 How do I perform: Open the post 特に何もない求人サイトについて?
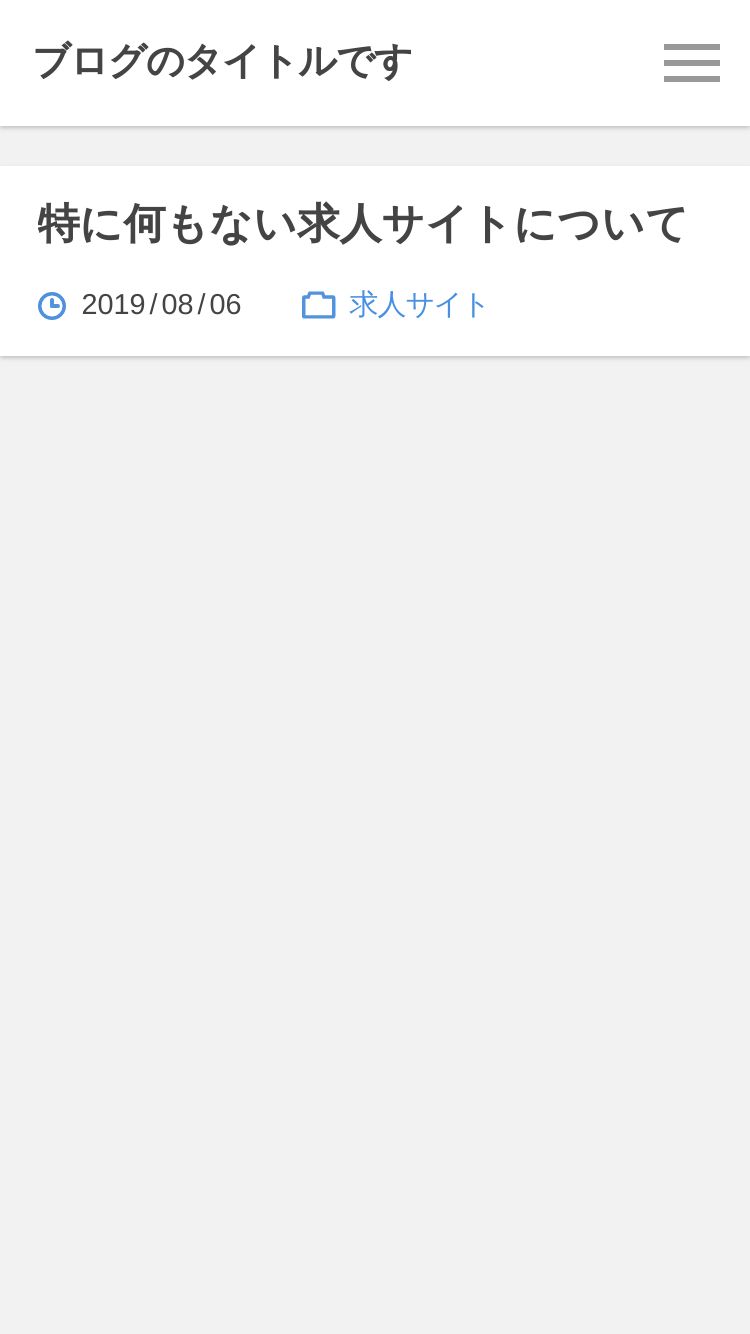point(363,224)
